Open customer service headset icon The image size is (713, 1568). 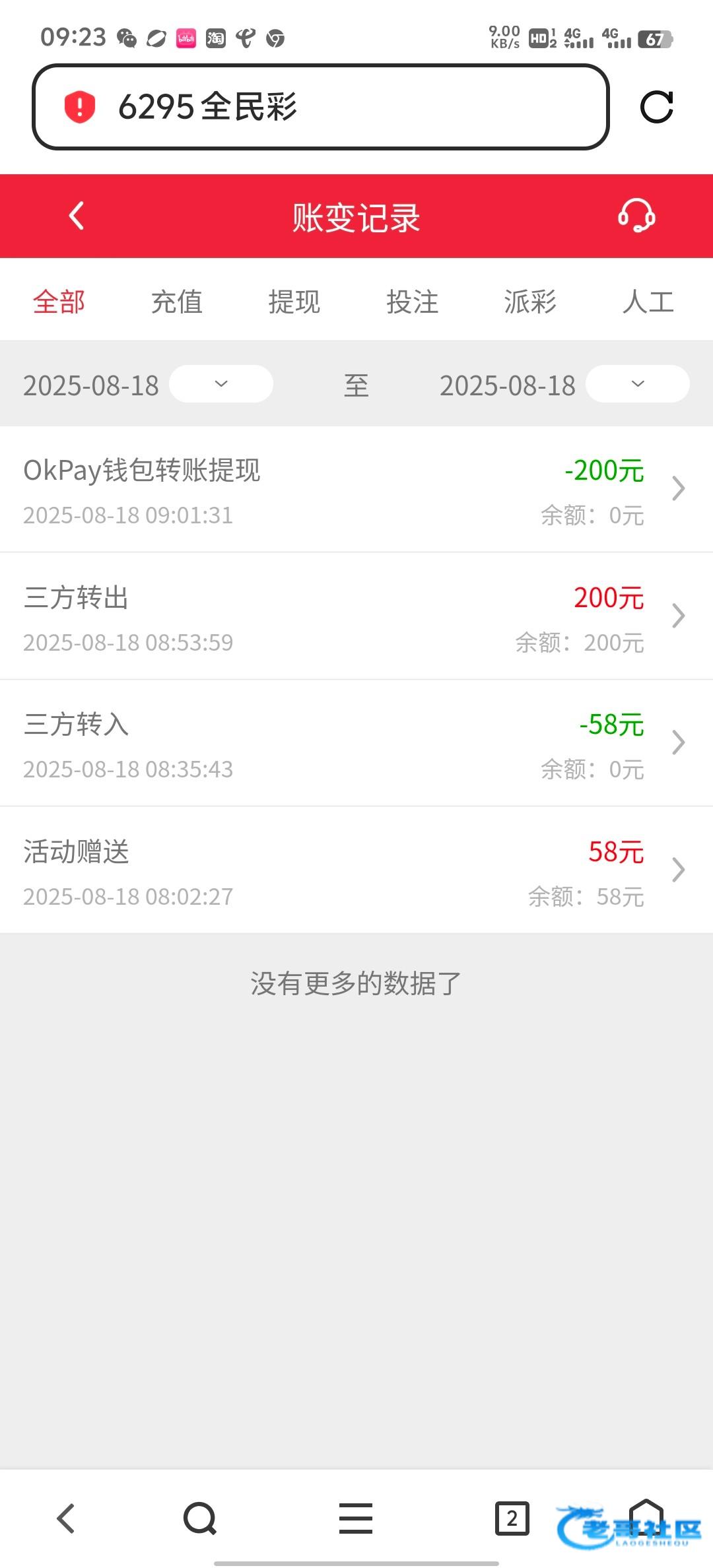[x=636, y=216]
